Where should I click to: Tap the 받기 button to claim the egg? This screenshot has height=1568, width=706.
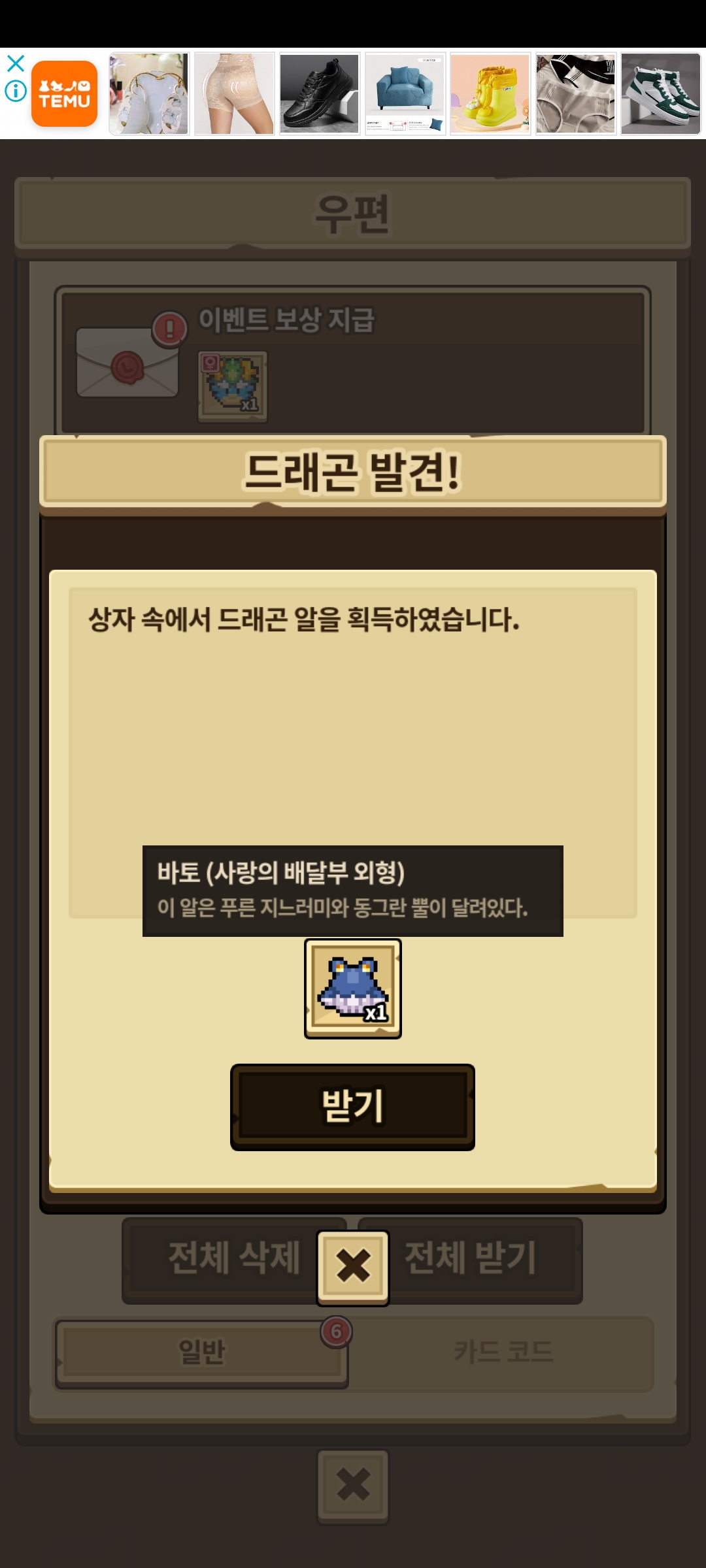(352, 1107)
